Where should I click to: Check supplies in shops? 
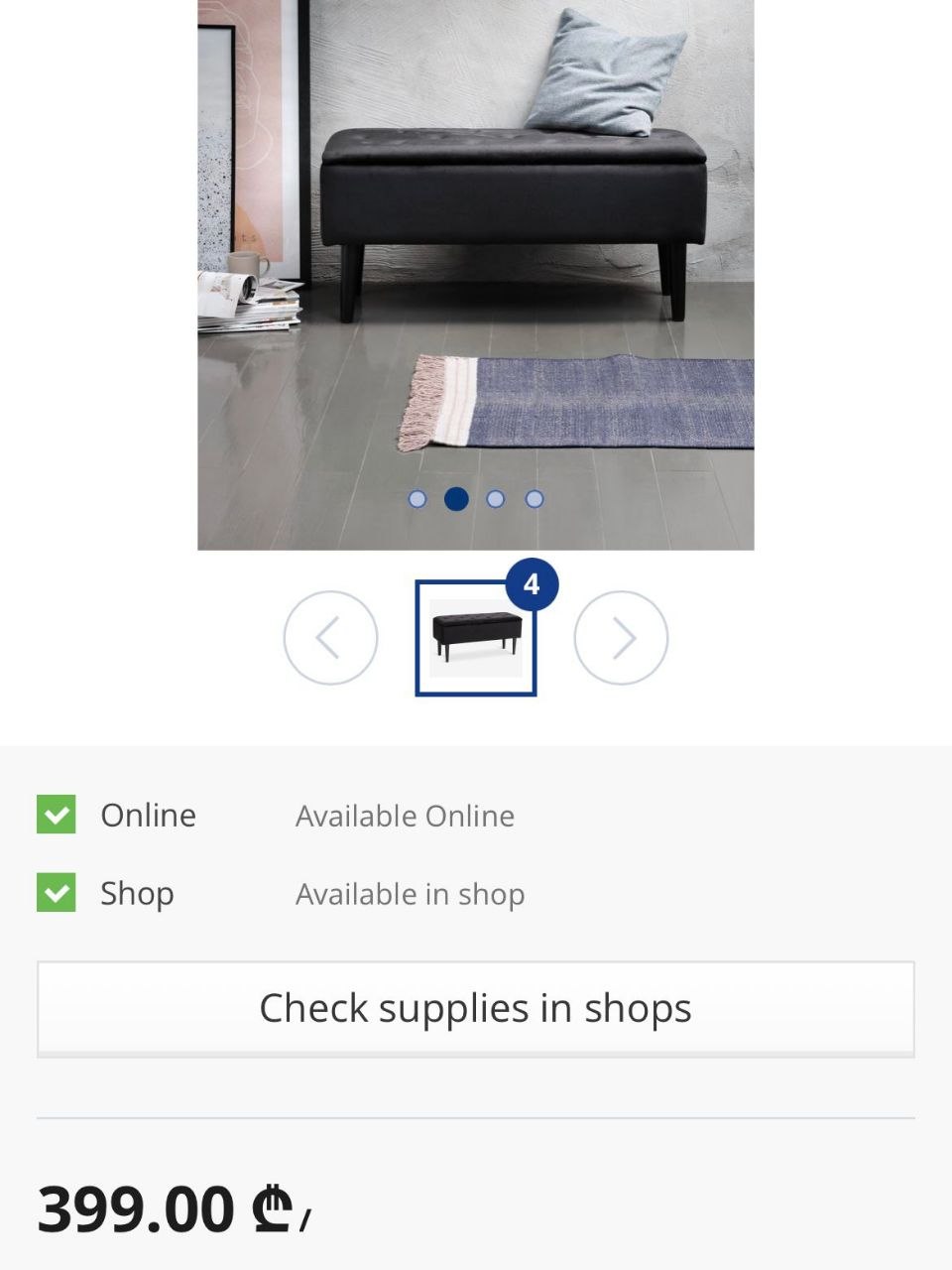pyautogui.click(x=476, y=1008)
